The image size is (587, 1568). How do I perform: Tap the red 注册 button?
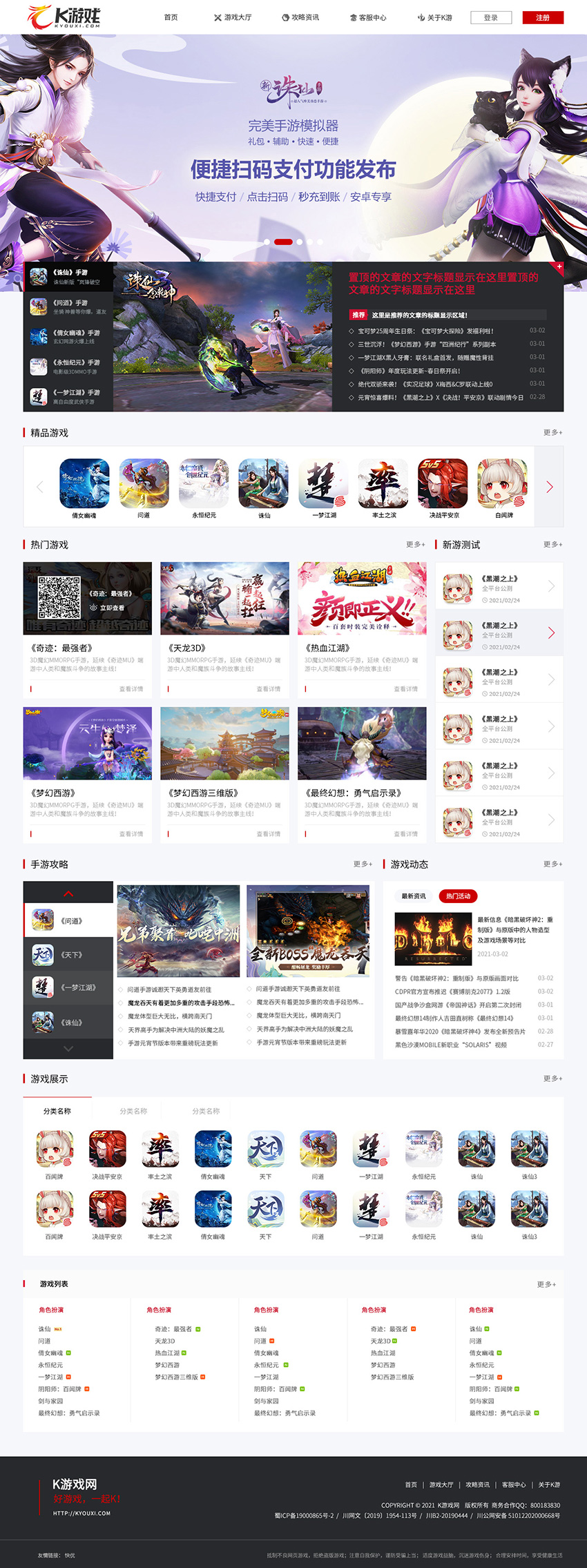[543, 17]
